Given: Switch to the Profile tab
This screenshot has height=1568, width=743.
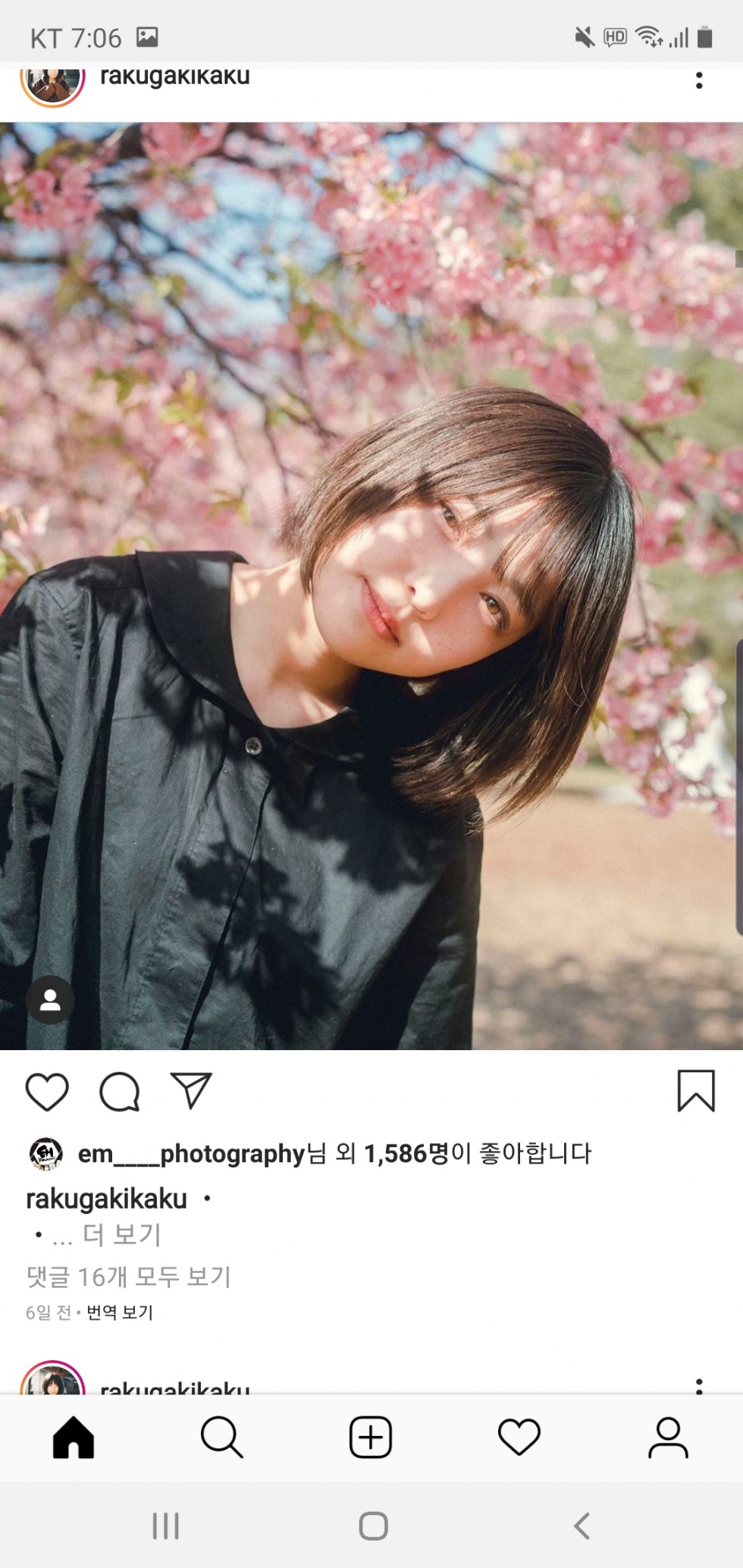Looking at the screenshot, I should point(668,1437).
